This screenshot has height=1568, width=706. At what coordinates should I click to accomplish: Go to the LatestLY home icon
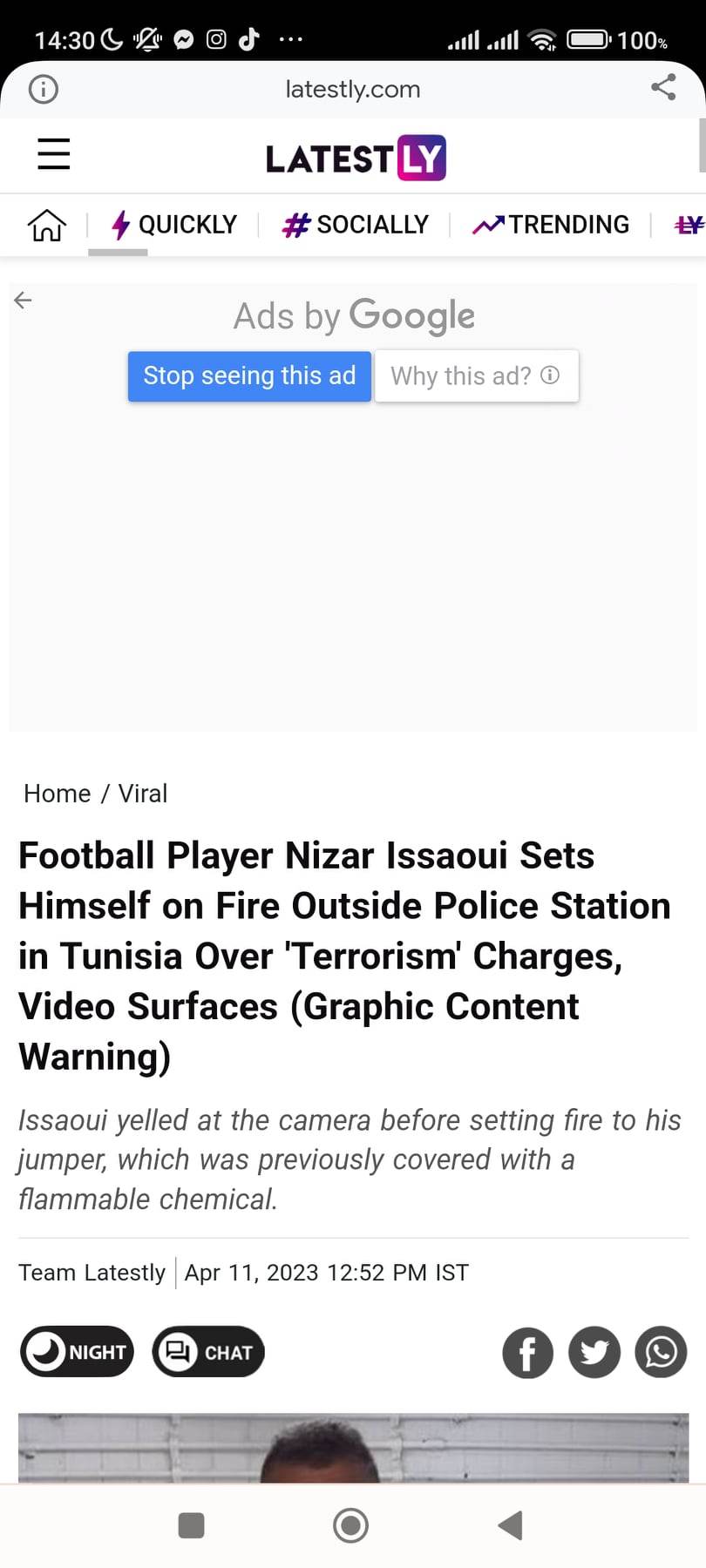click(x=47, y=225)
